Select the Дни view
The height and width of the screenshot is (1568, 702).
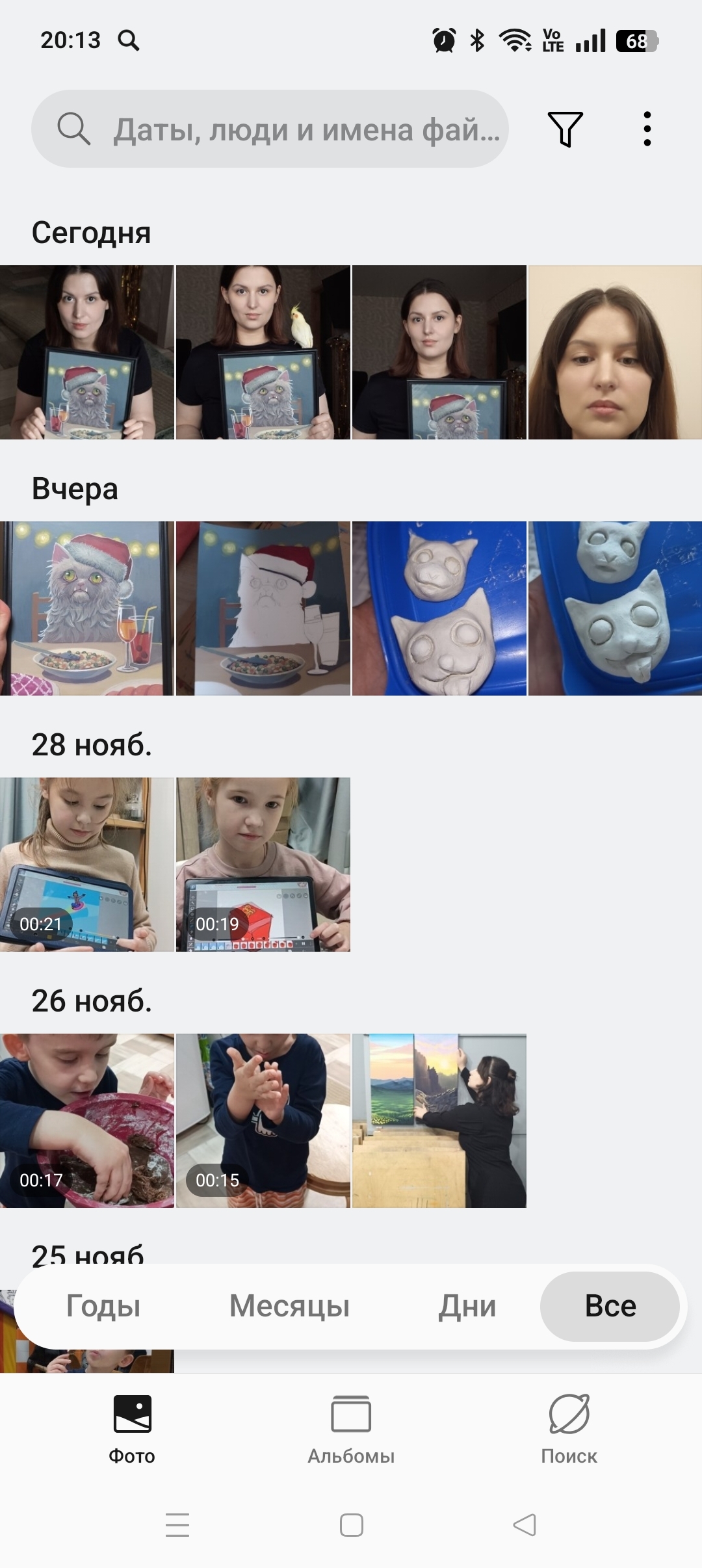pyautogui.click(x=467, y=1306)
